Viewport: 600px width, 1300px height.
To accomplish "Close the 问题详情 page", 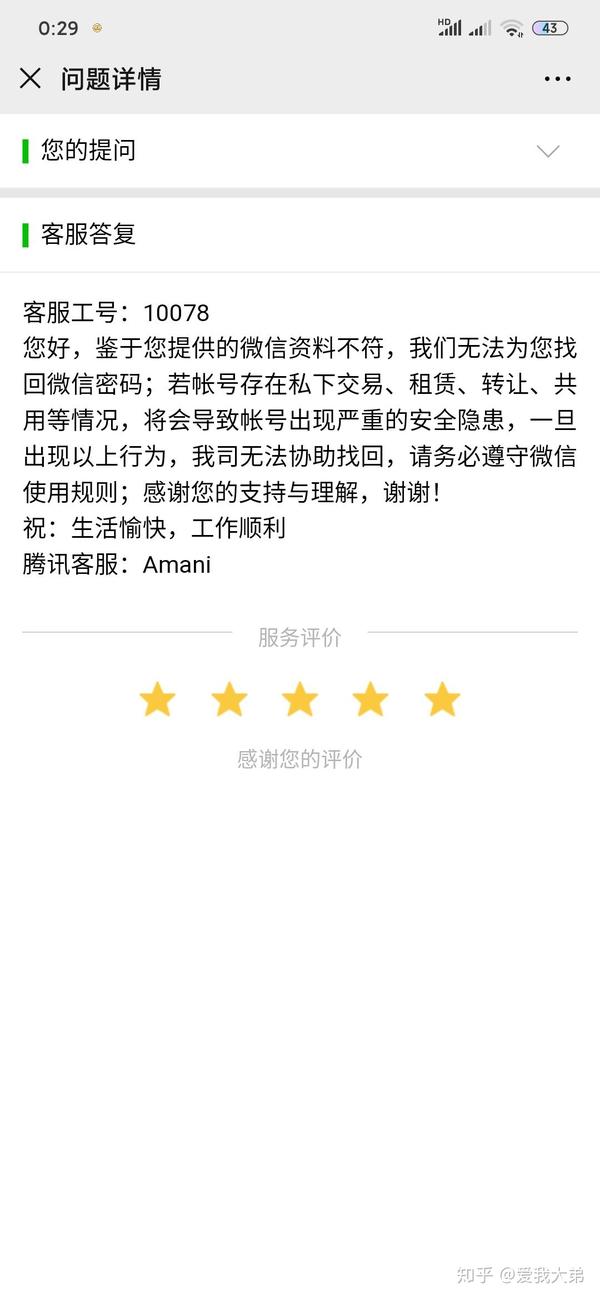I will [x=30, y=79].
